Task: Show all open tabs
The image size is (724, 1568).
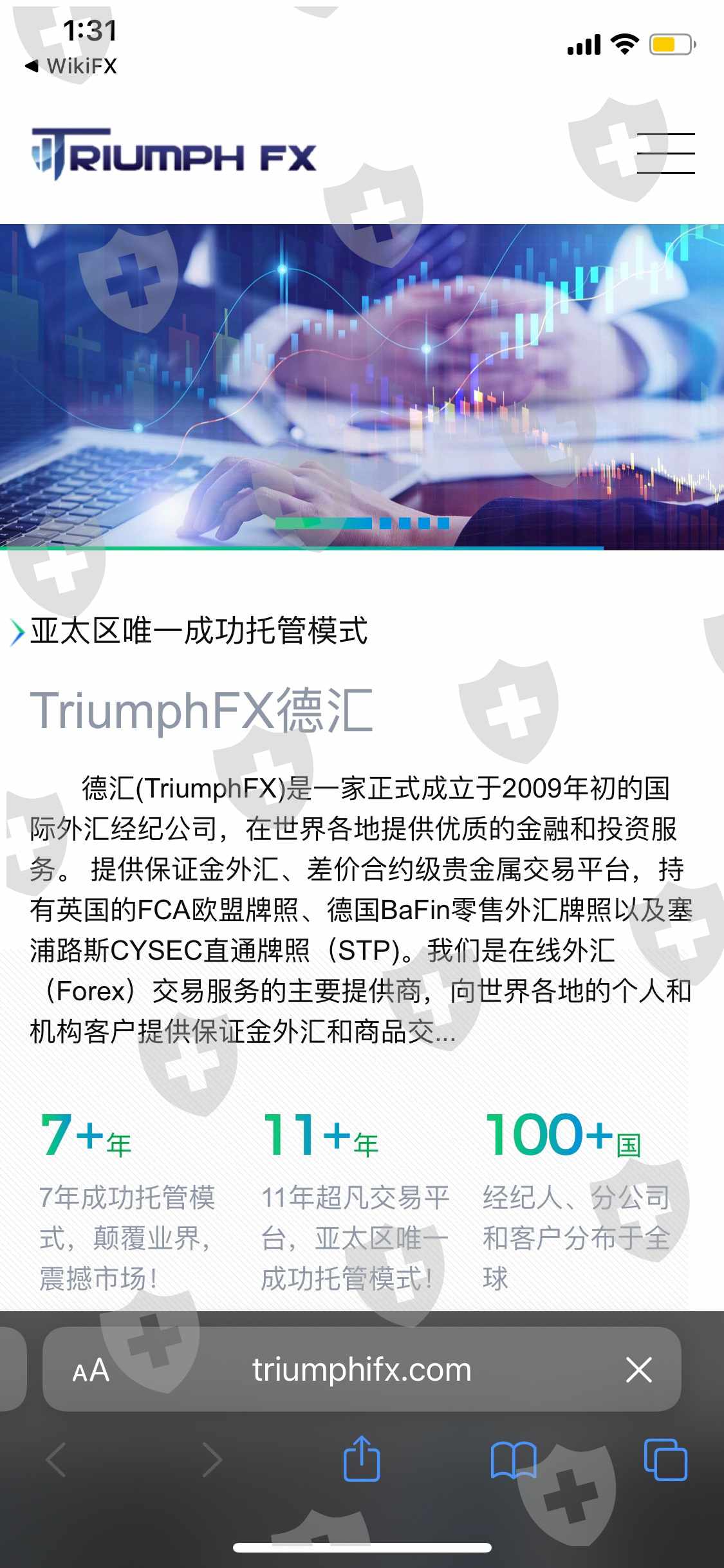Action: (665, 1459)
